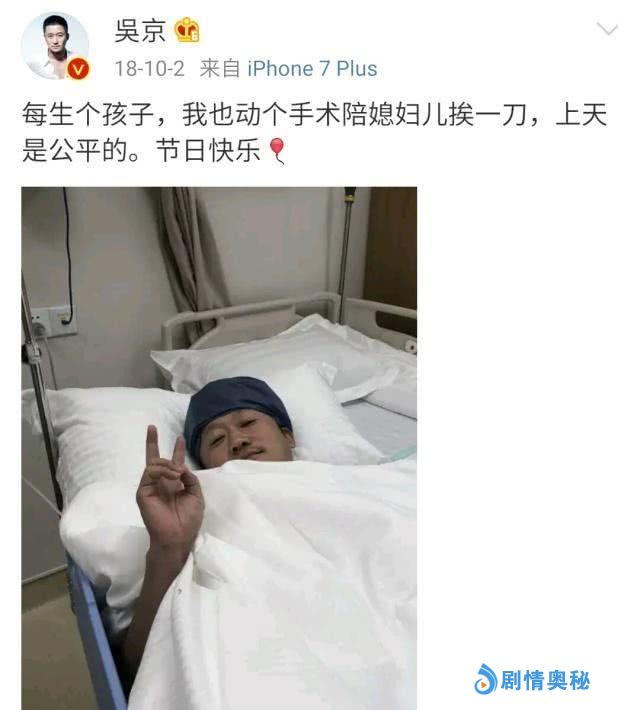Open the post photo in full view
The width and height of the screenshot is (618, 710).
click(219, 447)
